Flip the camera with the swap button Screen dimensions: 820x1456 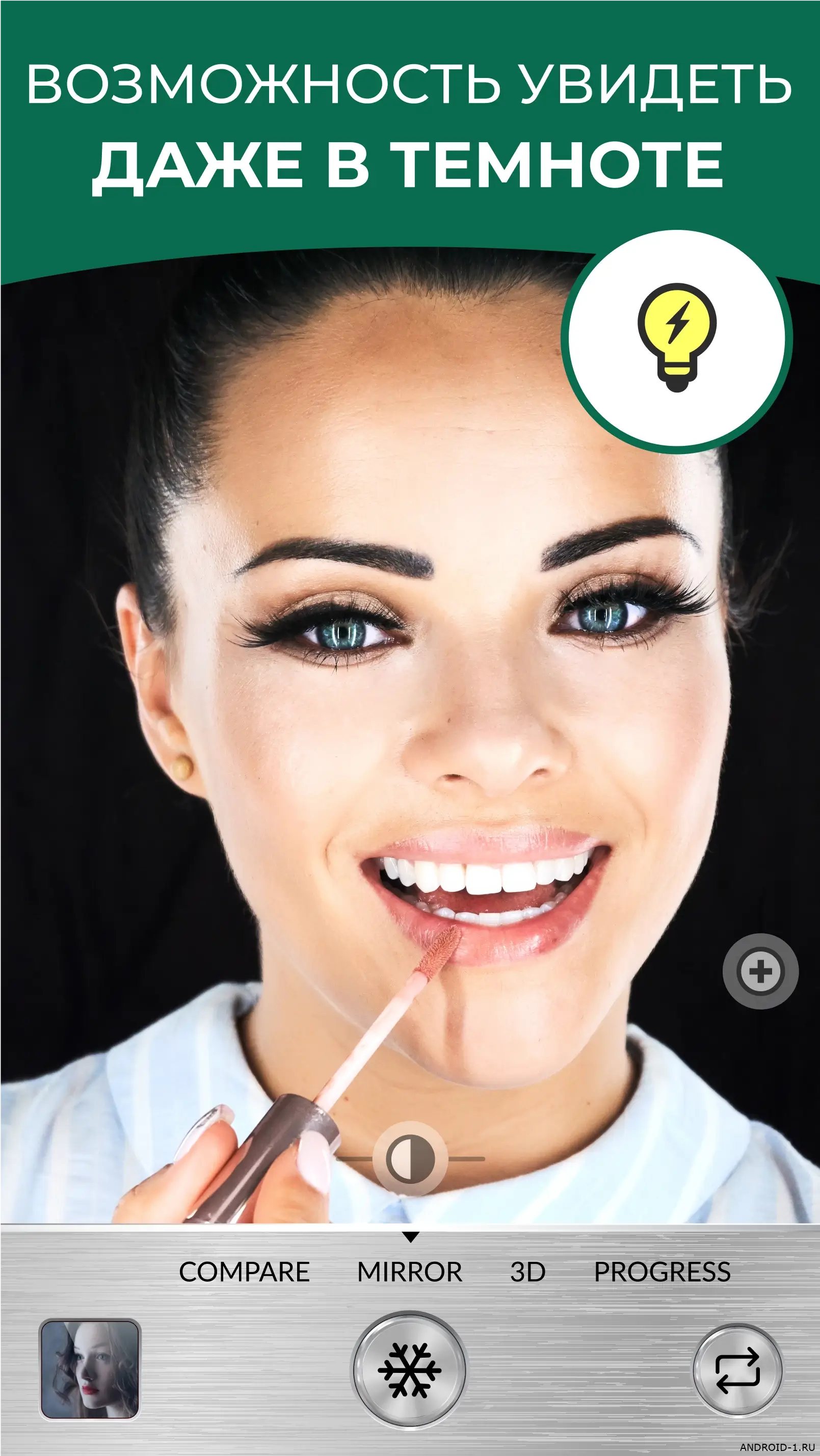[x=737, y=1371]
